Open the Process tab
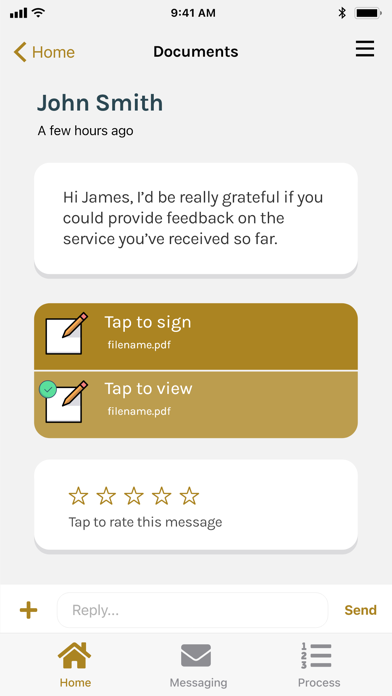Viewport: 392px width, 696px height. coord(319,665)
